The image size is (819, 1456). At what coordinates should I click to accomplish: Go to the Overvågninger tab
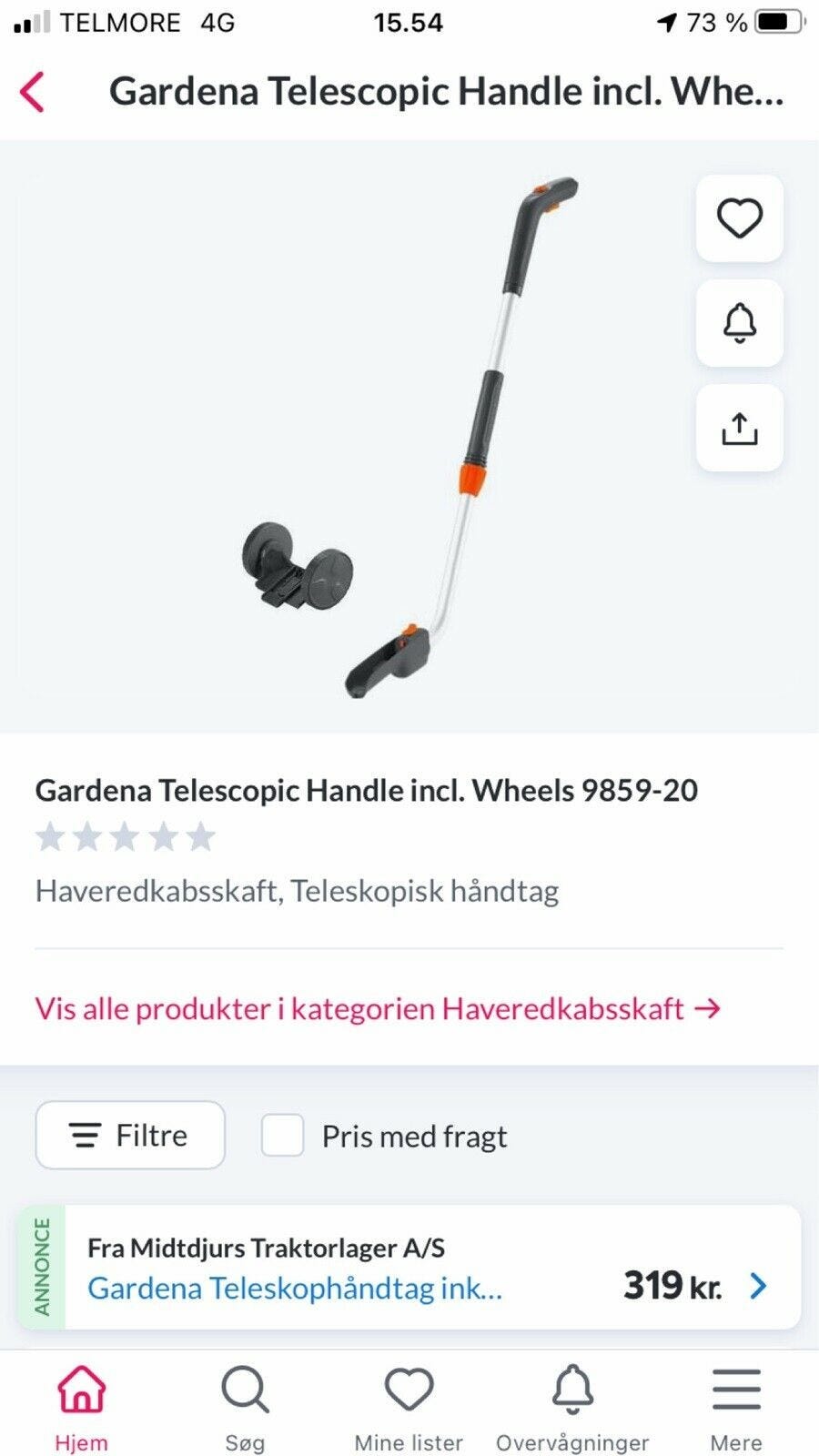coord(572,1406)
